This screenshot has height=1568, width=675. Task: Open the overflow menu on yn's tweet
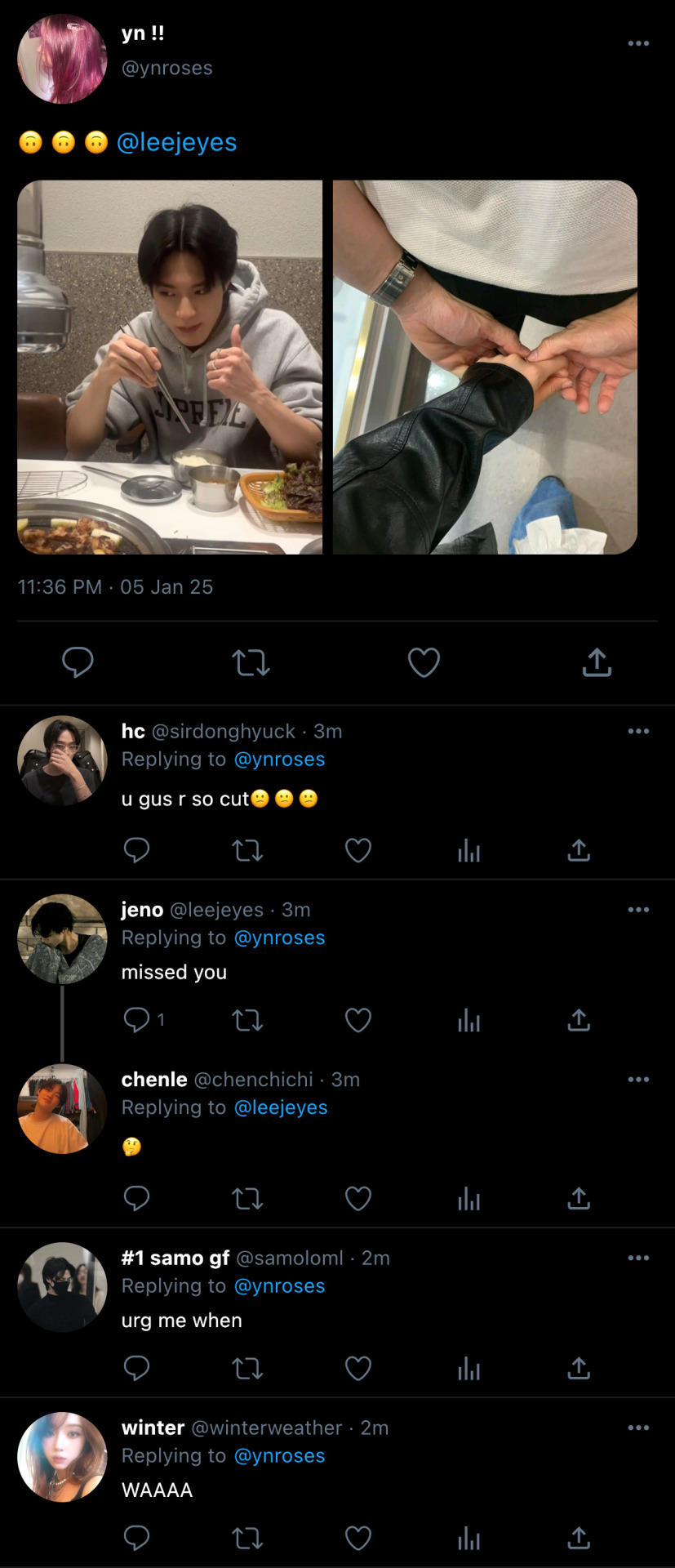pos(638,43)
